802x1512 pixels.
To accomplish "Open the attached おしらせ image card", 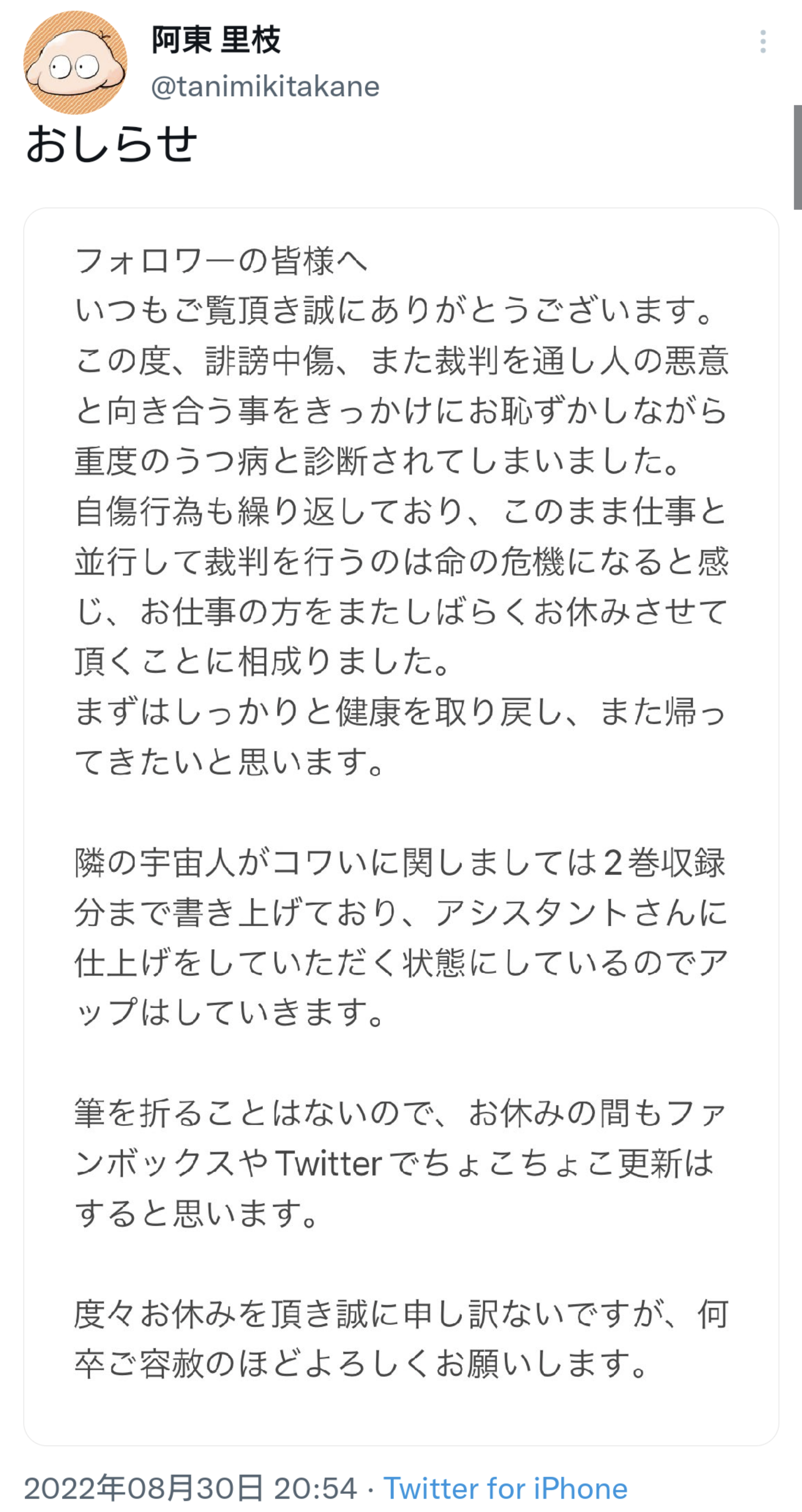I will pyautogui.click(x=401, y=826).
